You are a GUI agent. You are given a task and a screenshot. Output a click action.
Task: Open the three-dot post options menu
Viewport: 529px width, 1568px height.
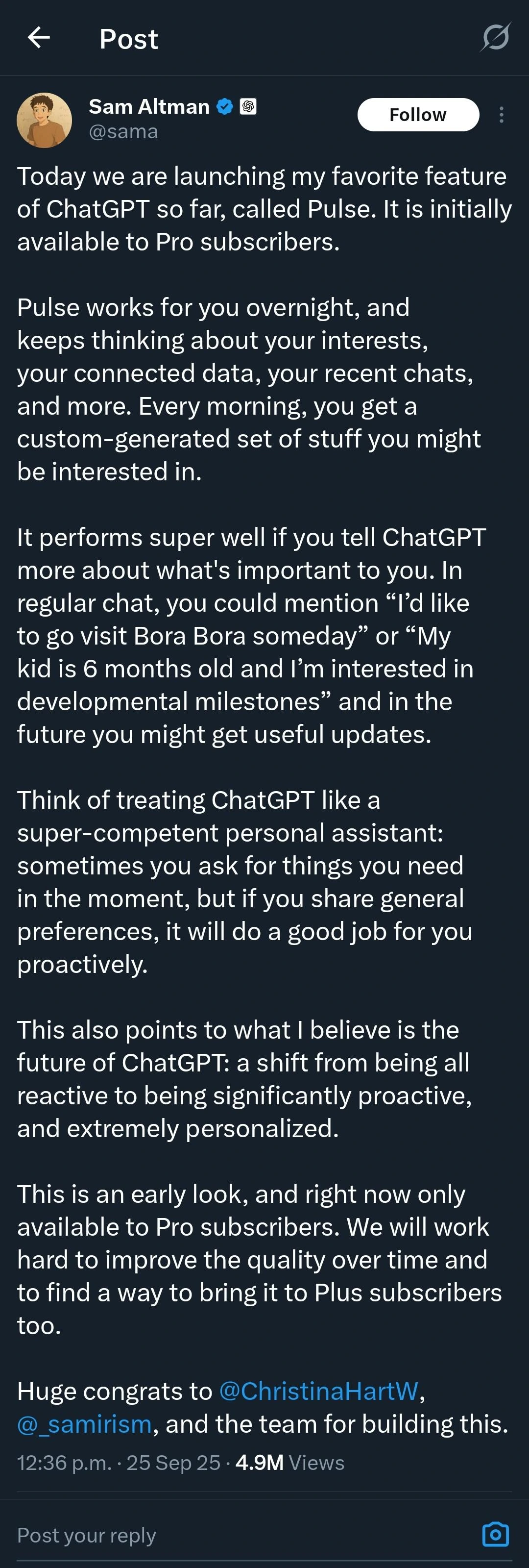tap(502, 114)
